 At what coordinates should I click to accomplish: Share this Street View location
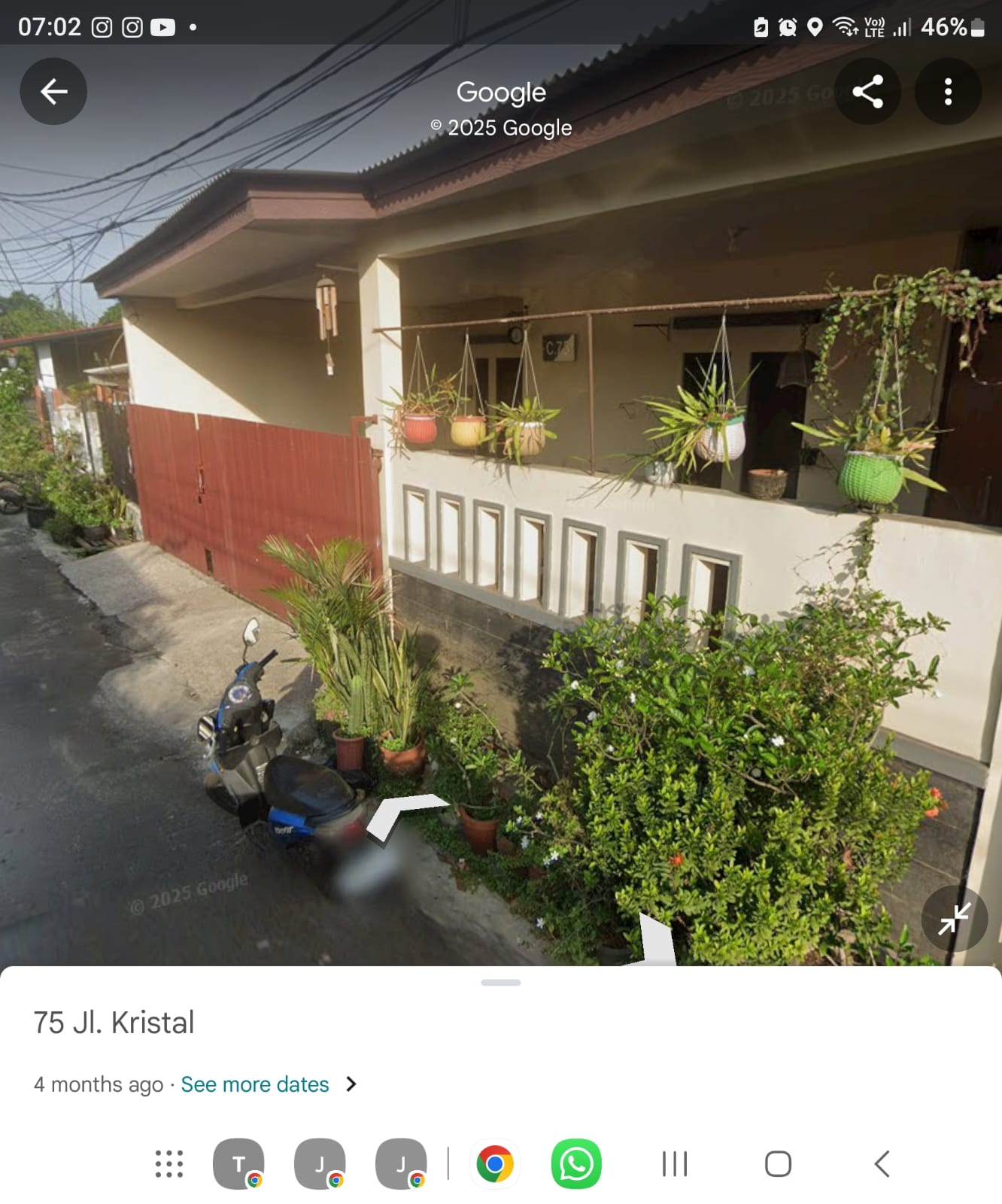click(867, 92)
